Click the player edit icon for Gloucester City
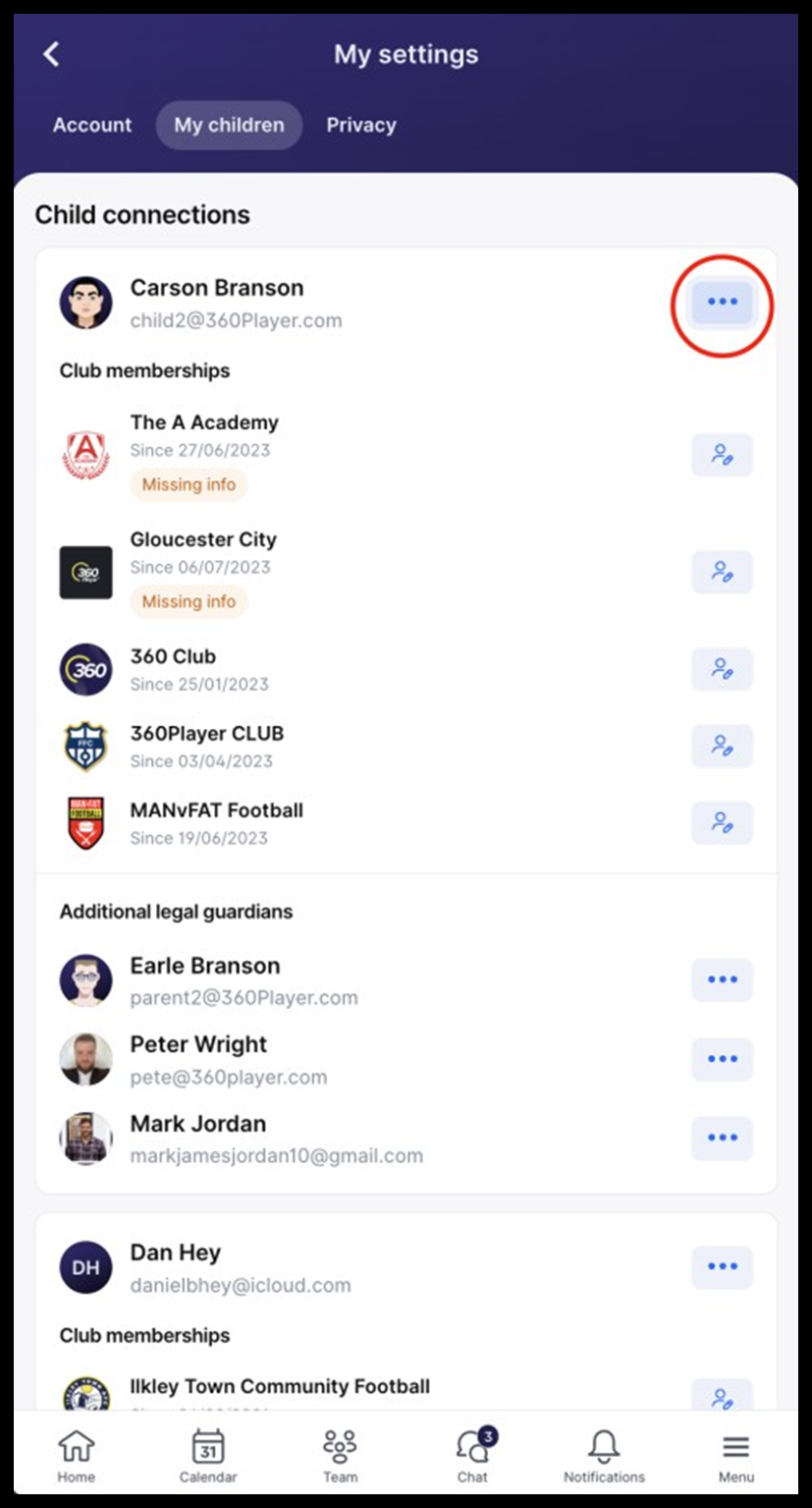Image resolution: width=812 pixels, height=1508 pixels. tap(723, 572)
